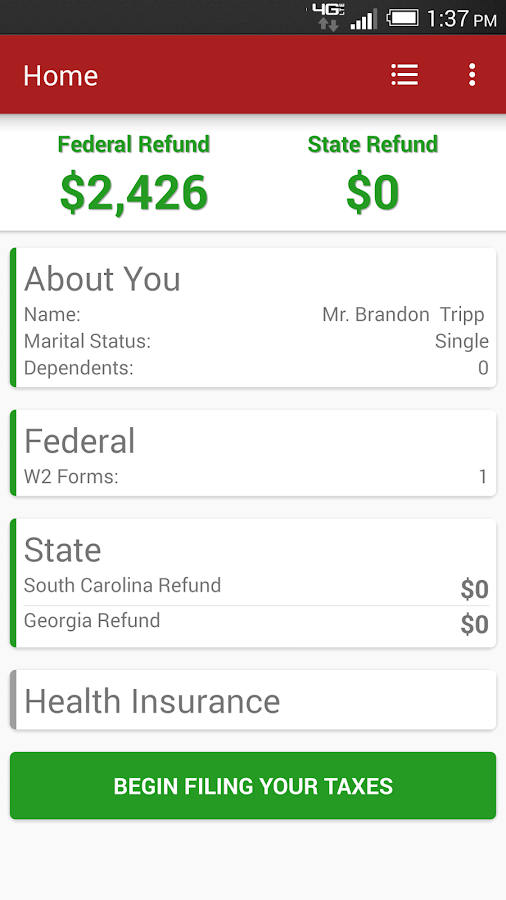
Task: Open the Health Insurance card
Action: click(x=253, y=700)
